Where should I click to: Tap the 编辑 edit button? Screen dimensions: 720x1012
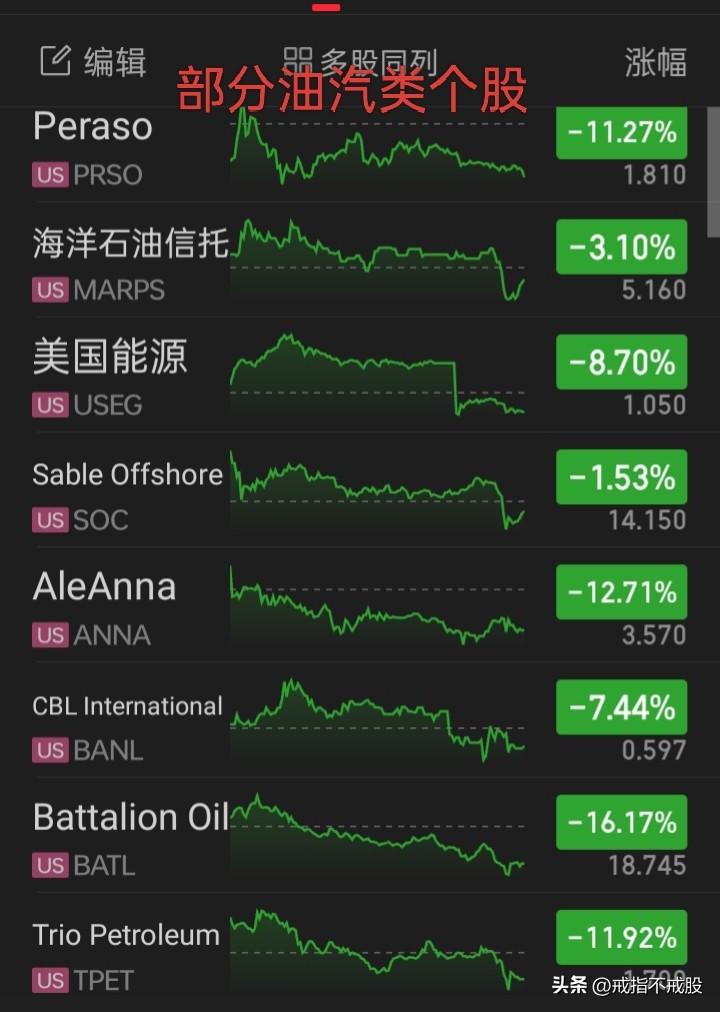point(94,62)
